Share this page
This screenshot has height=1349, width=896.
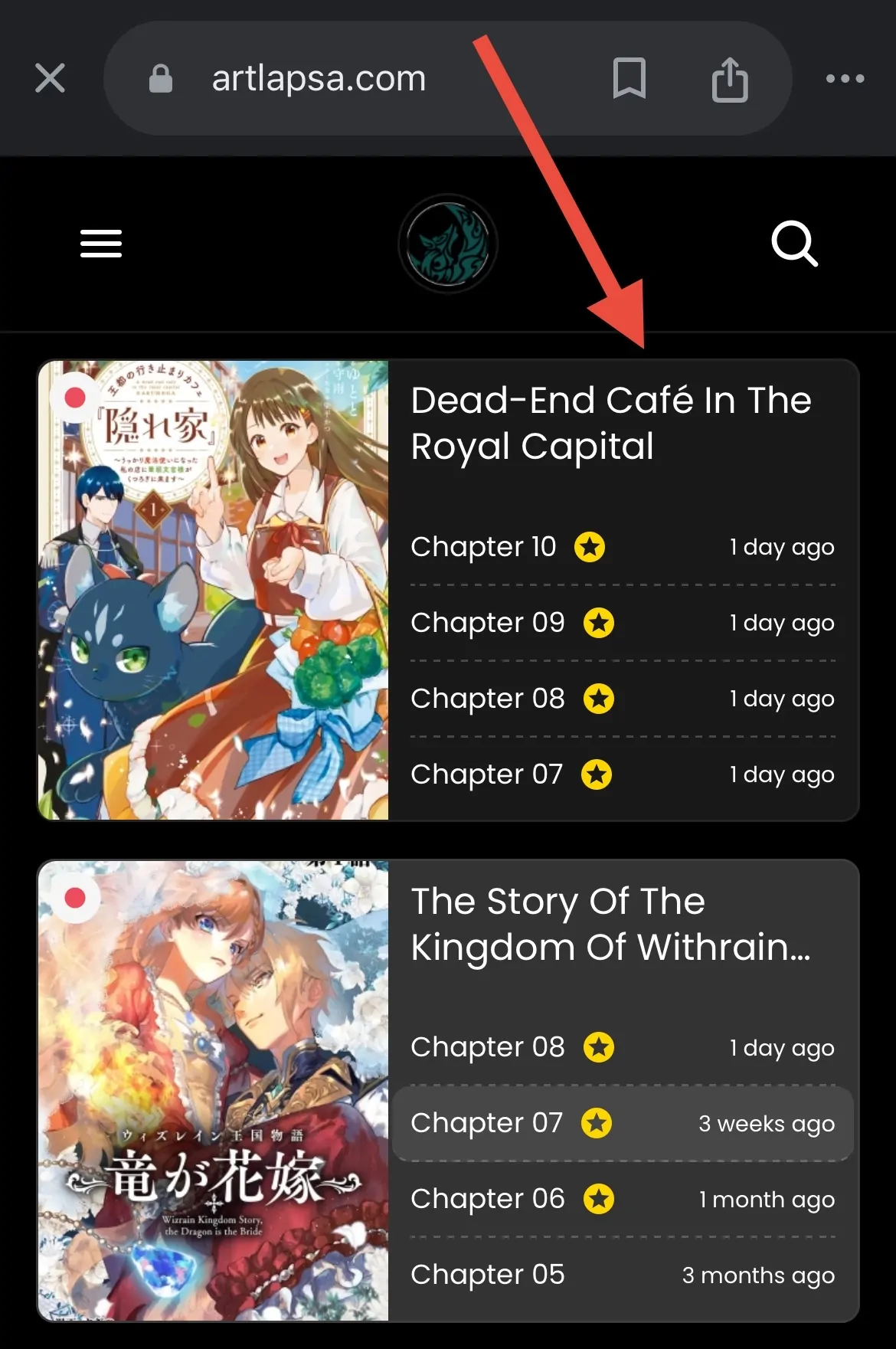(x=729, y=79)
